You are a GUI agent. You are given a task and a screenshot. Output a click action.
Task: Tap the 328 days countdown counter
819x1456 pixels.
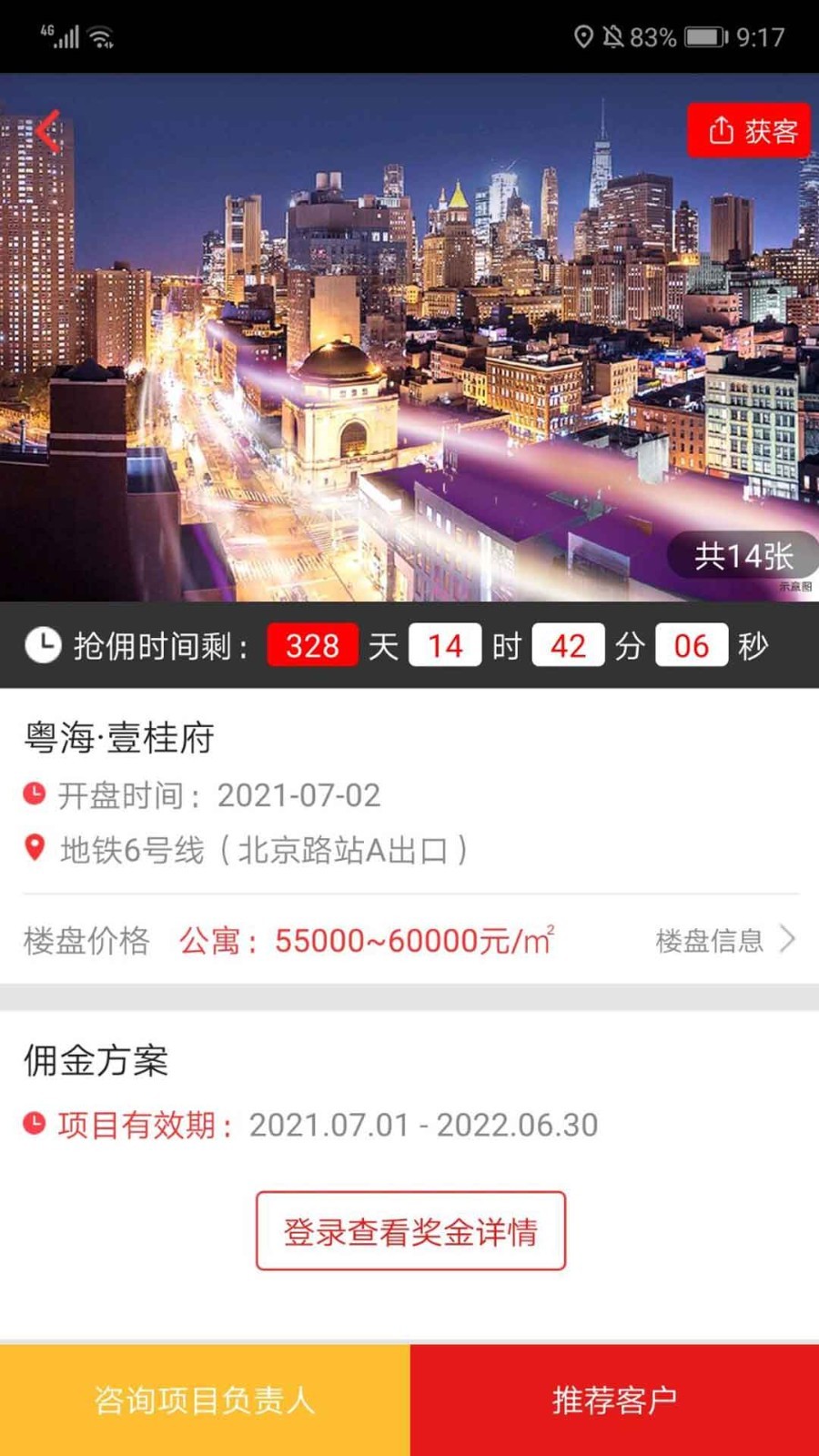tap(312, 645)
